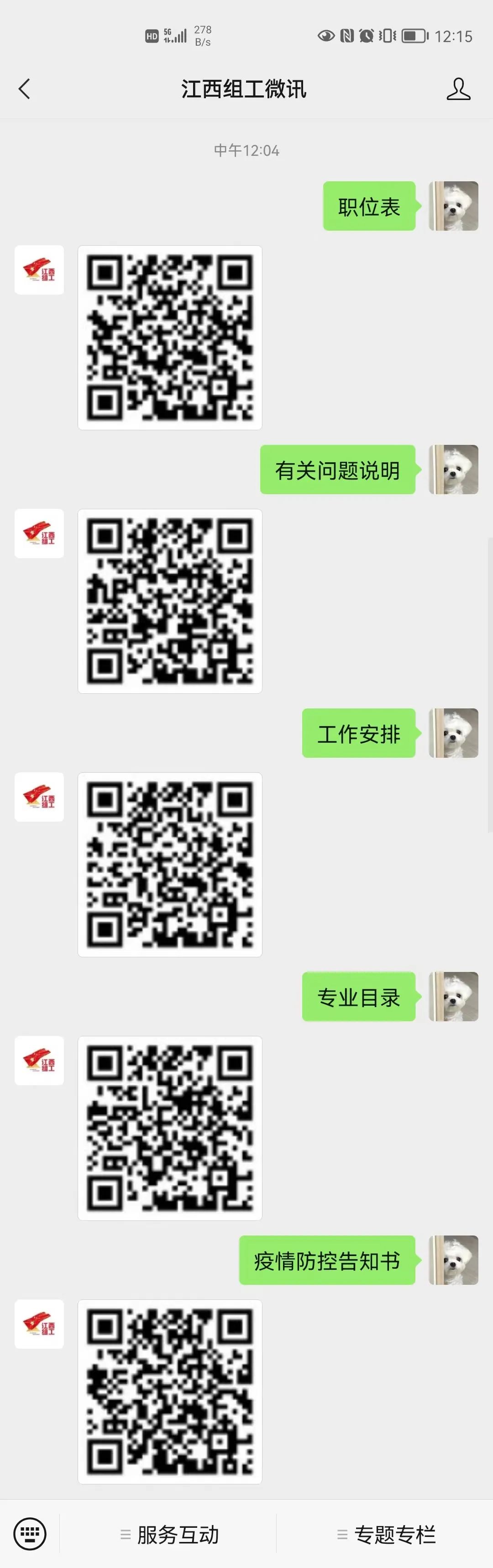Open QR image replied to 工作安排
Viewport: 493px width, 1568px height.
coord(170,864)
